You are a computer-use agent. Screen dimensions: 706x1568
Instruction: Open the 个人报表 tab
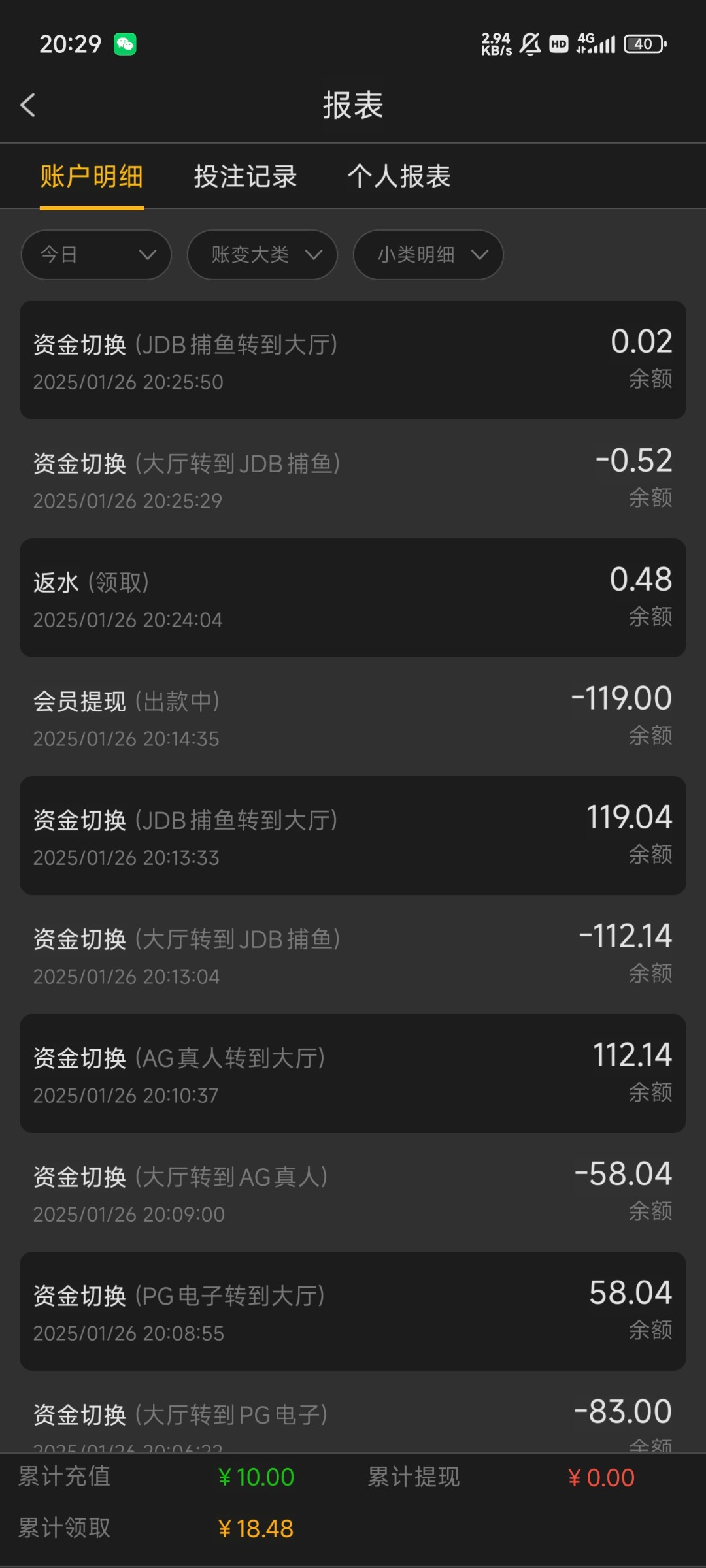399,176
